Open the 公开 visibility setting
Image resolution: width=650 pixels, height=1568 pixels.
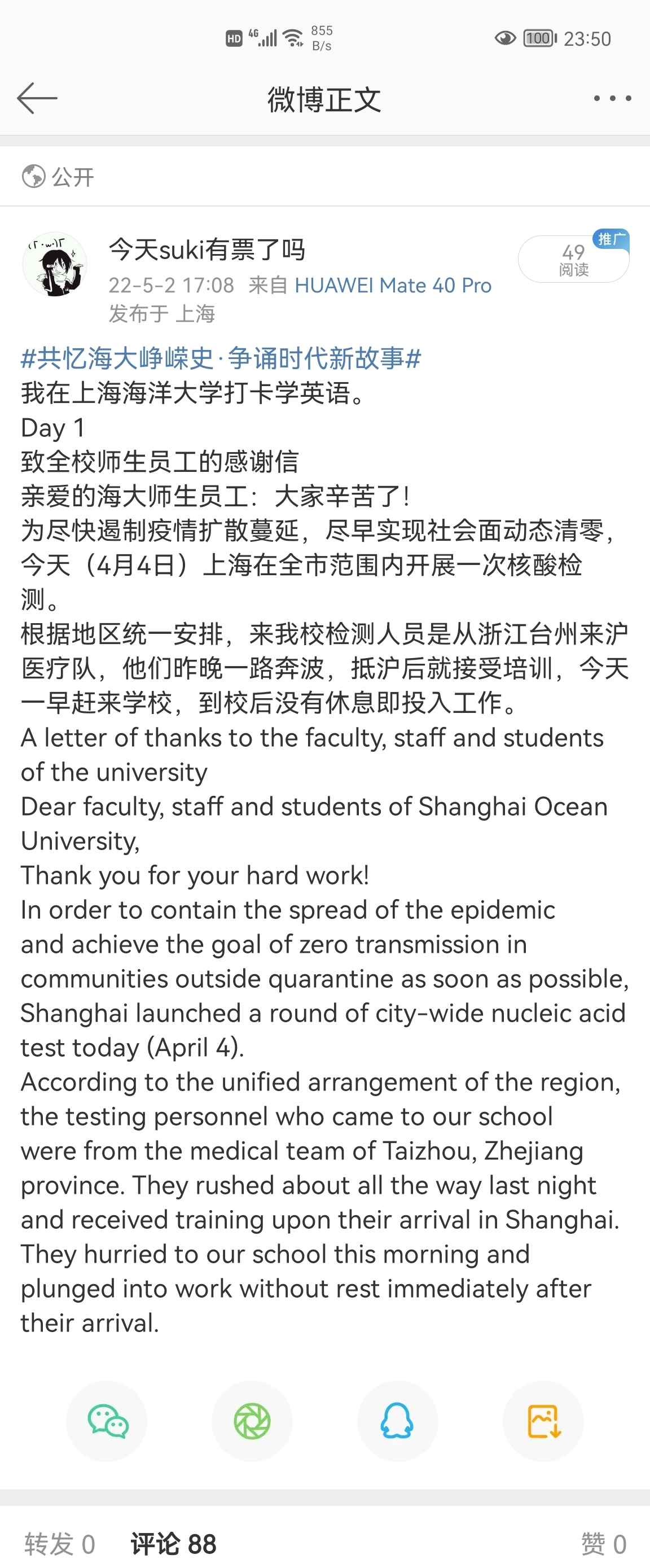58,177
